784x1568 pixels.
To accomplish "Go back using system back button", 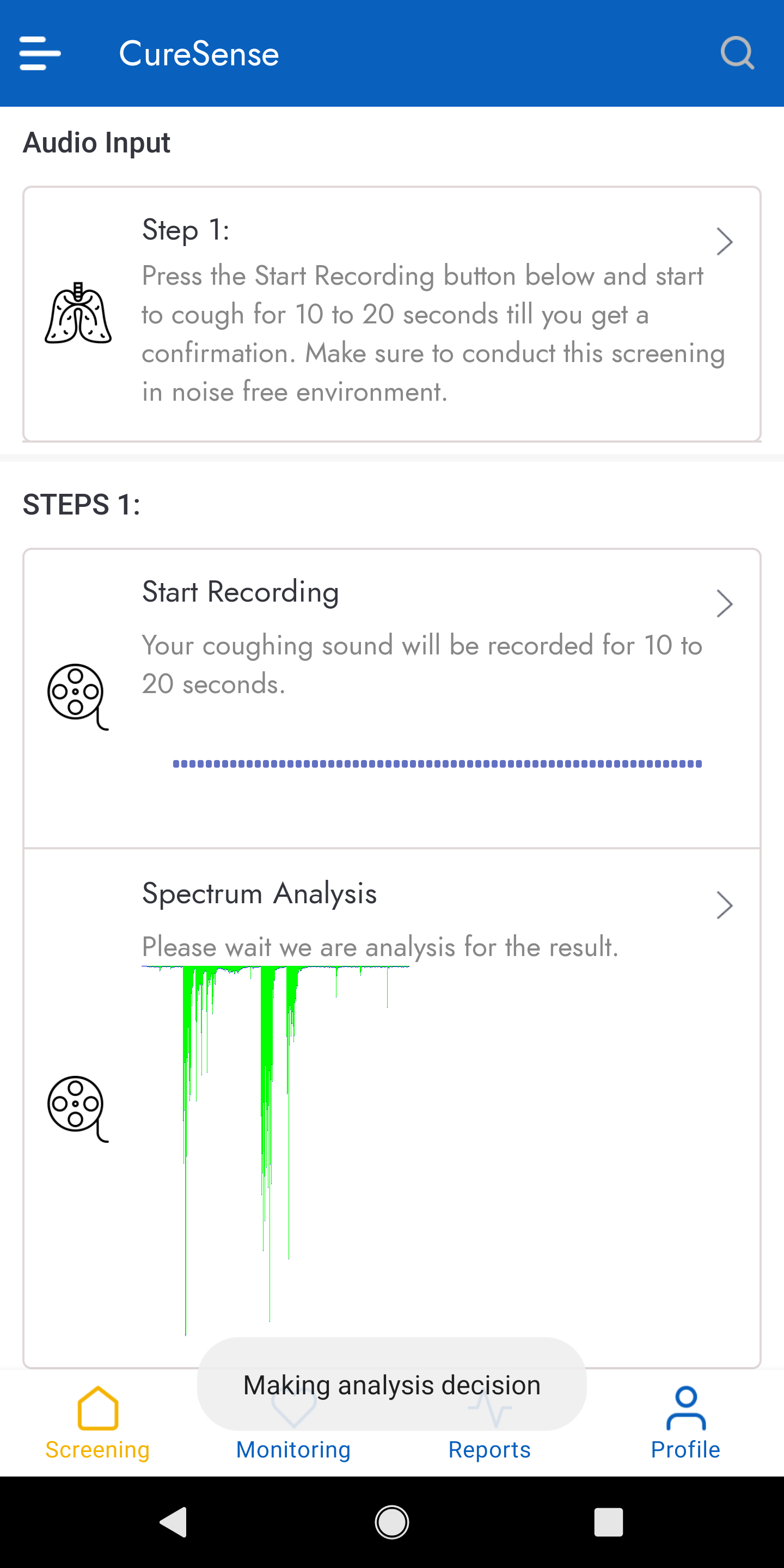I will coord(174,1522).
